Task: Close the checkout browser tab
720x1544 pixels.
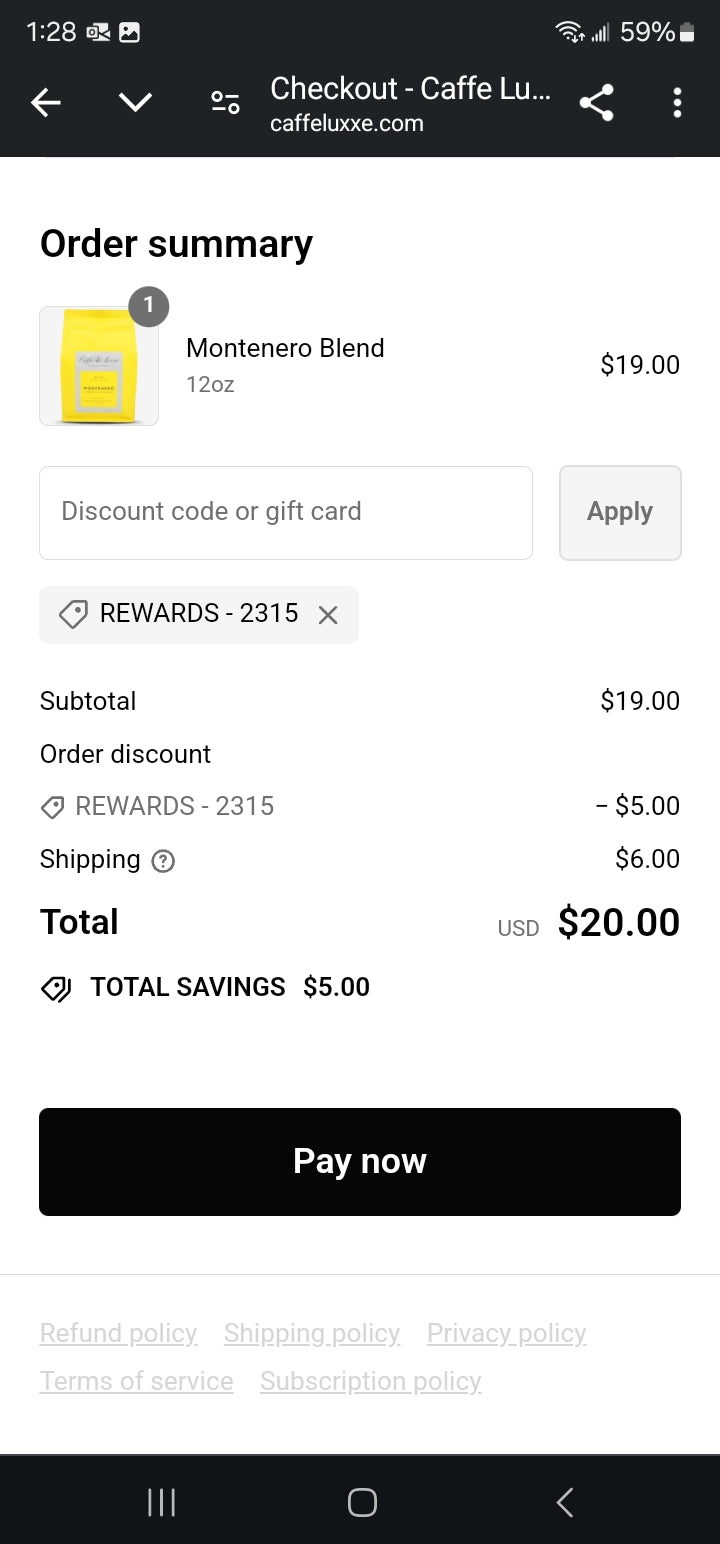Action: pyautogui.click(x=46, y=102)
